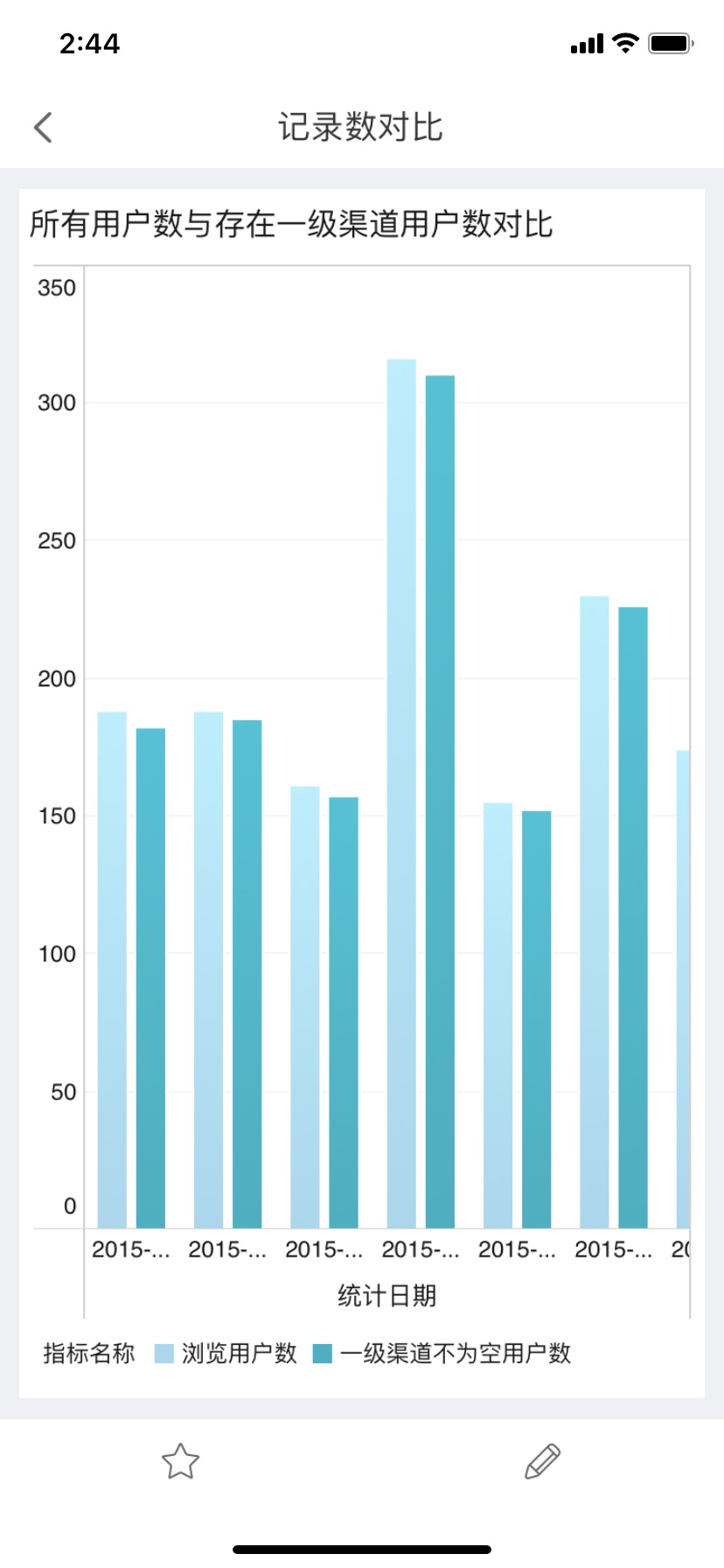Toggle 浏览用户数 legend series

[226, 1354]
